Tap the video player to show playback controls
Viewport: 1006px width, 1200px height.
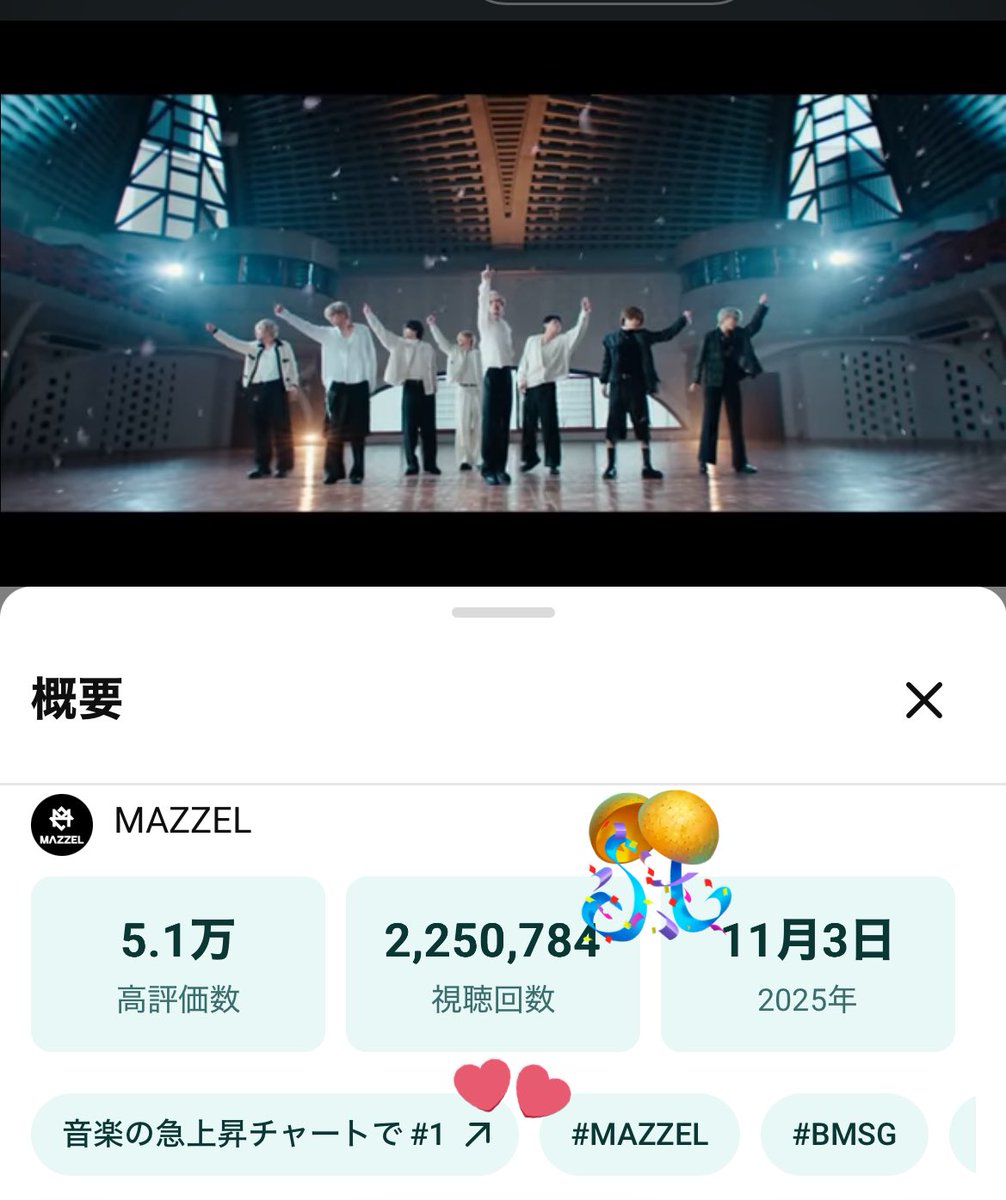pos(503,300)
